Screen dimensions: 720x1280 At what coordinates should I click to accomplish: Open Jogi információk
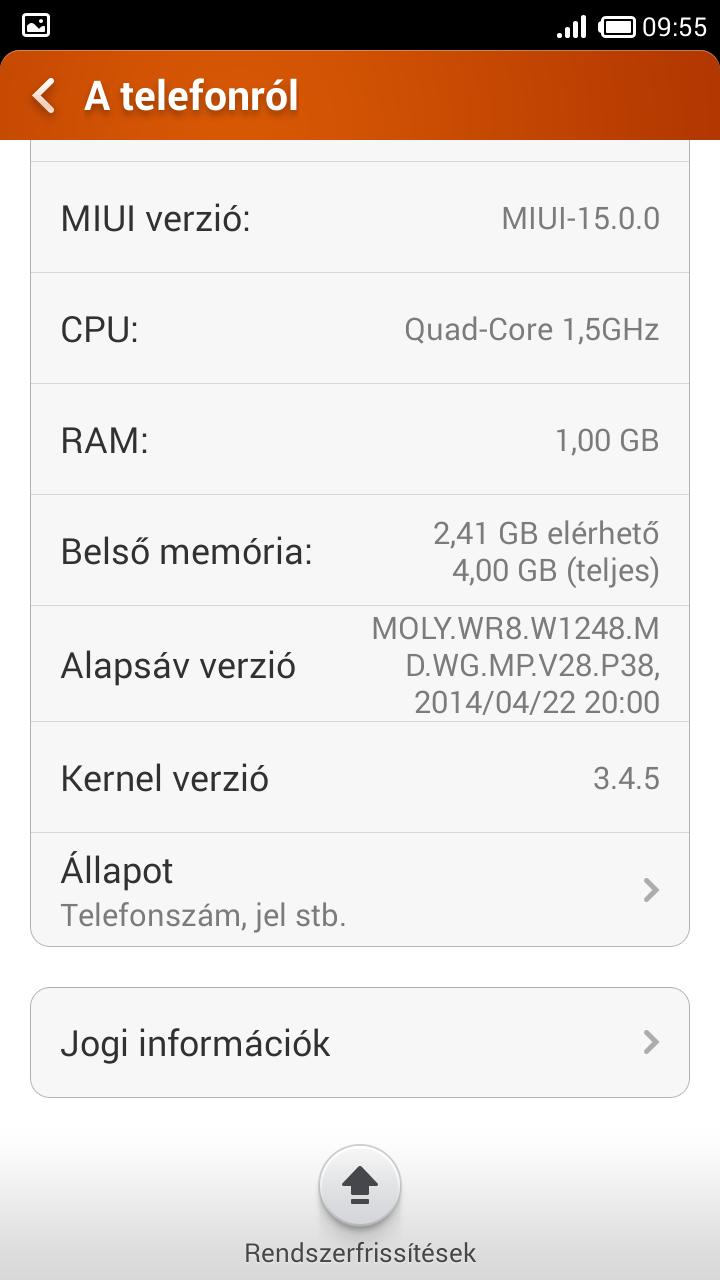point(360,1043)
